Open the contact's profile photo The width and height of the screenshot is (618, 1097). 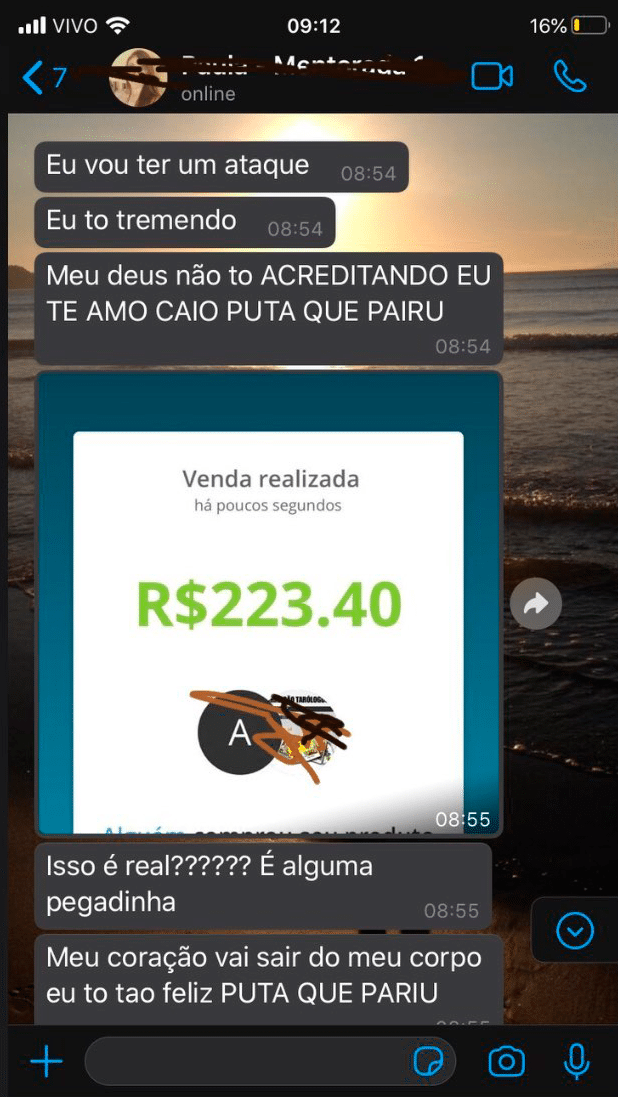point(138,77)
